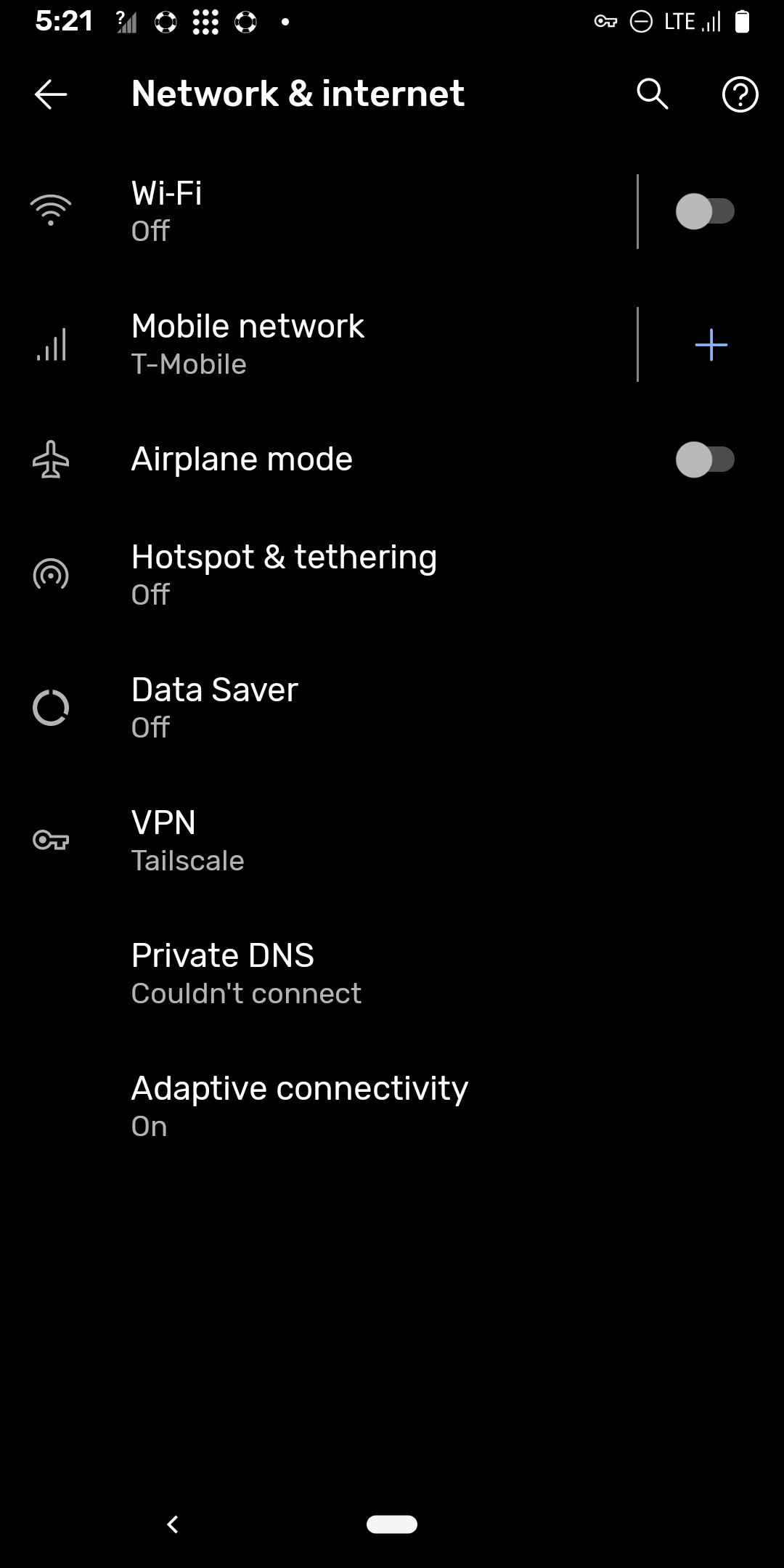Turn on the Wi-Fi switch
This screenshot has width=784, height=1568.
(x=705, y=211)
